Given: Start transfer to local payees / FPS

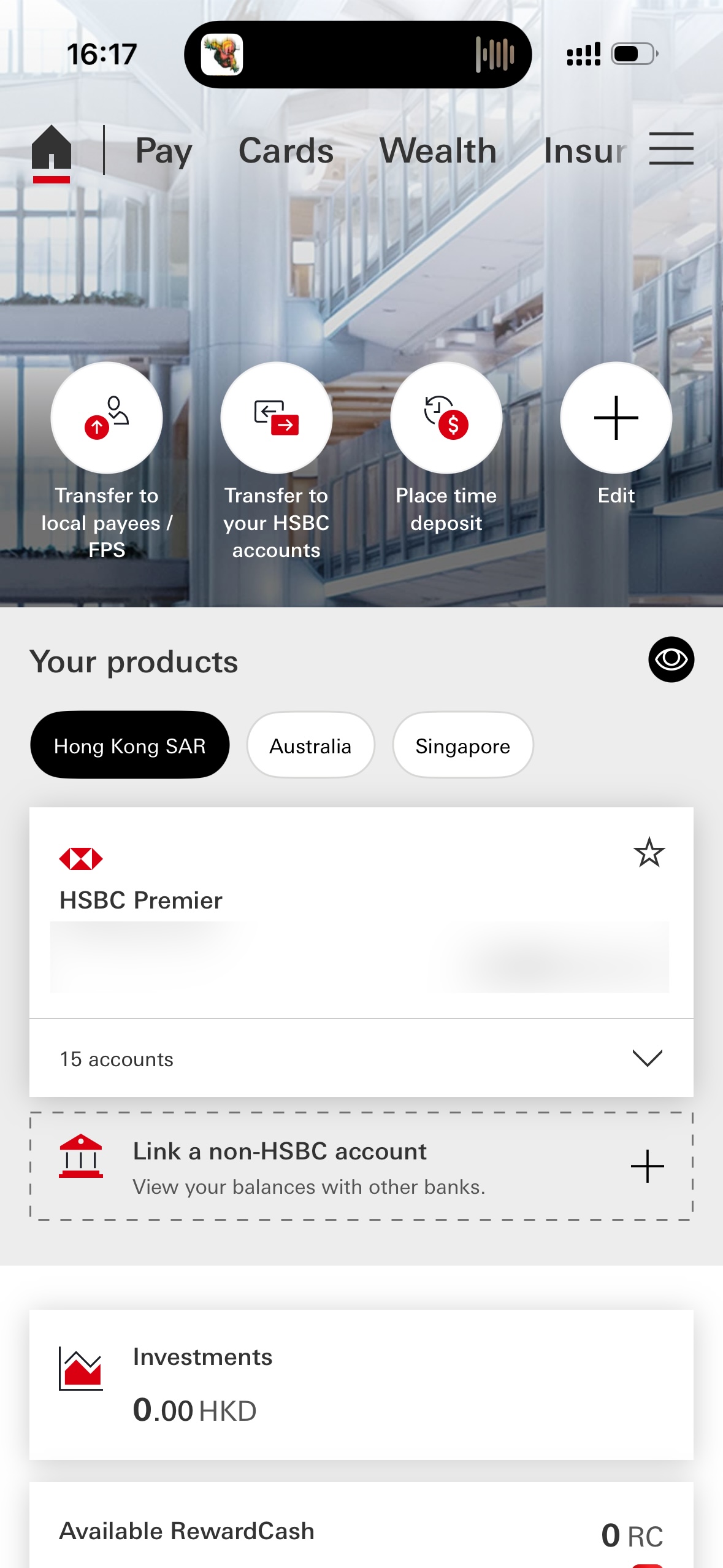Looking at the screenshot, I should pos(107,418).
